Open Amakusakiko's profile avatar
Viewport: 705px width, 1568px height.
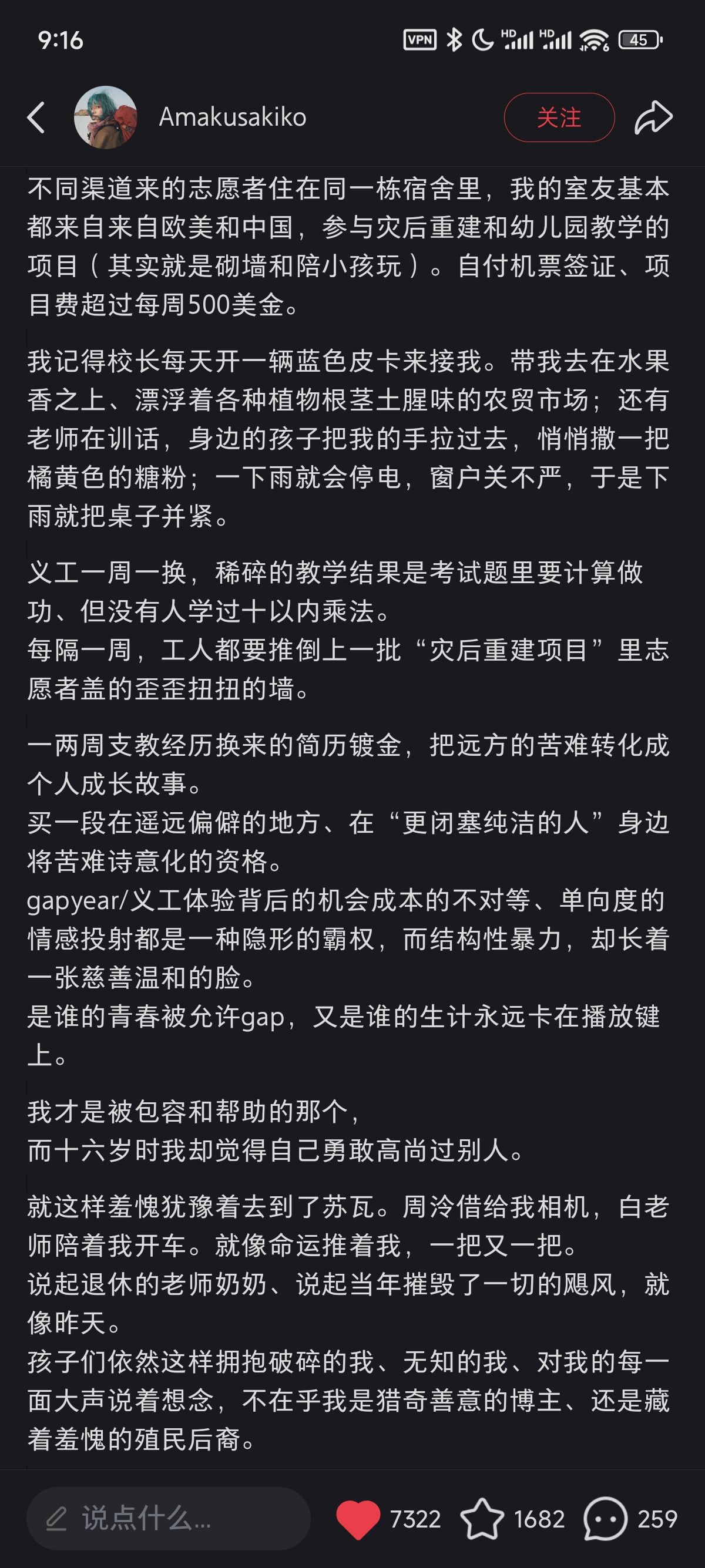point(105,117)
